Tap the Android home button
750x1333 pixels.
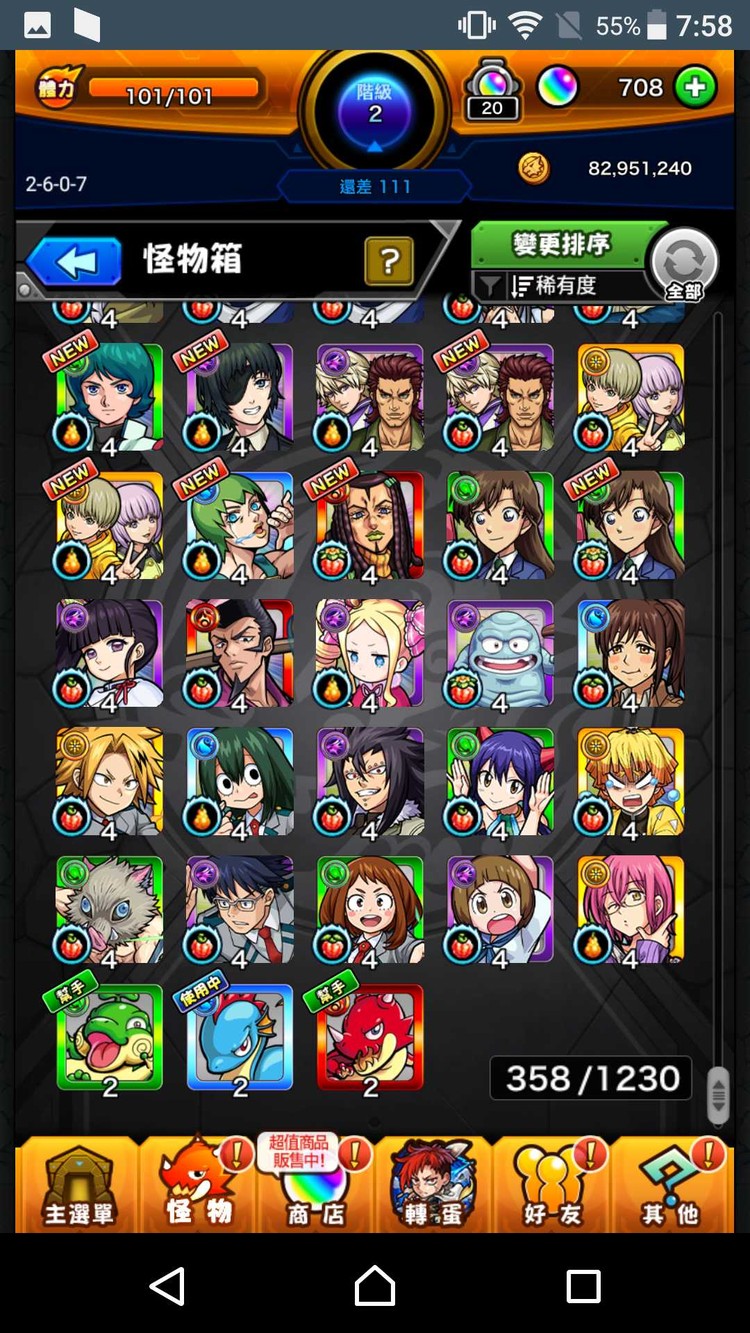375,1285
